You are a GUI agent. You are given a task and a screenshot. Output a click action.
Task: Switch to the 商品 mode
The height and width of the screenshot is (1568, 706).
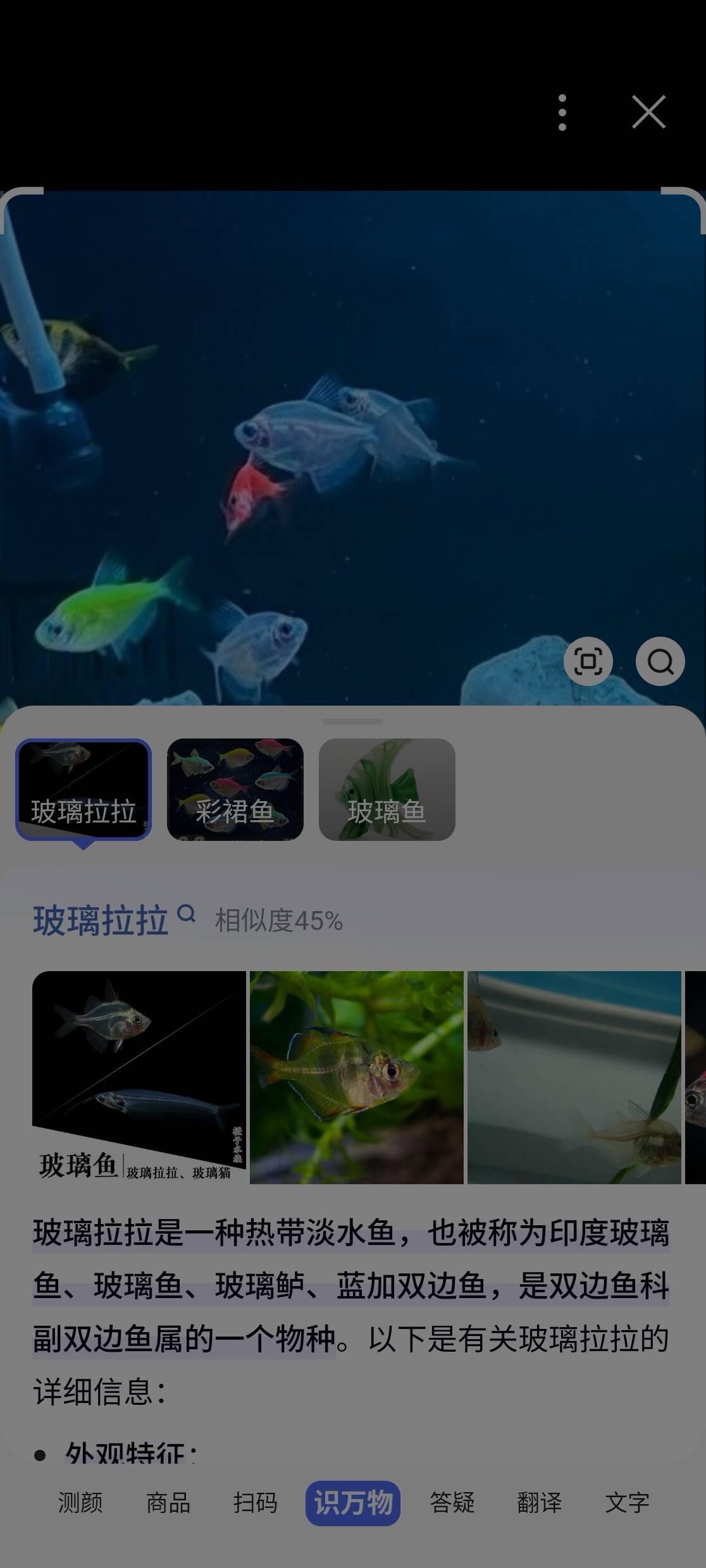pyautogui.click(x=168, y=1503)
